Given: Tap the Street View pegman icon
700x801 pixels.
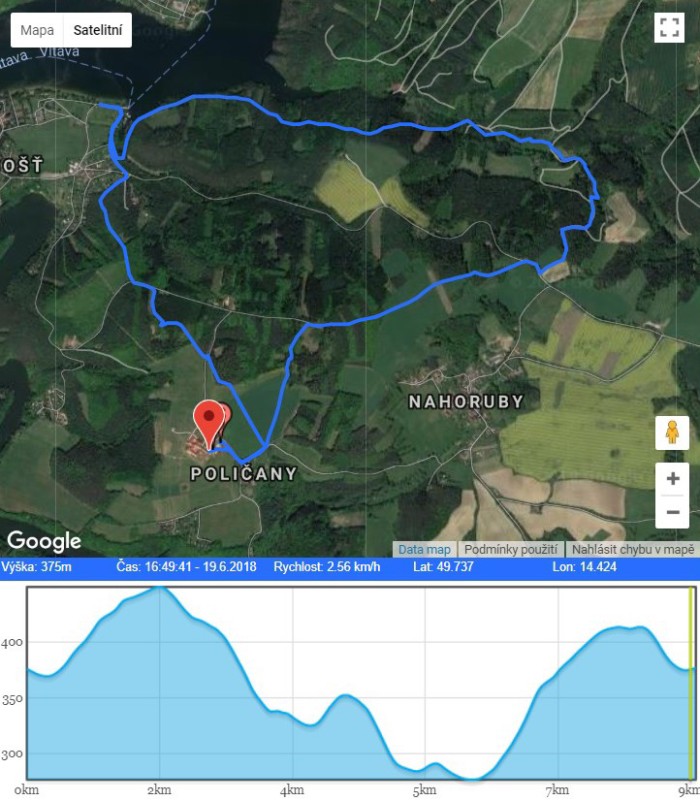Looking at the screenshot, I should (672, 432).
